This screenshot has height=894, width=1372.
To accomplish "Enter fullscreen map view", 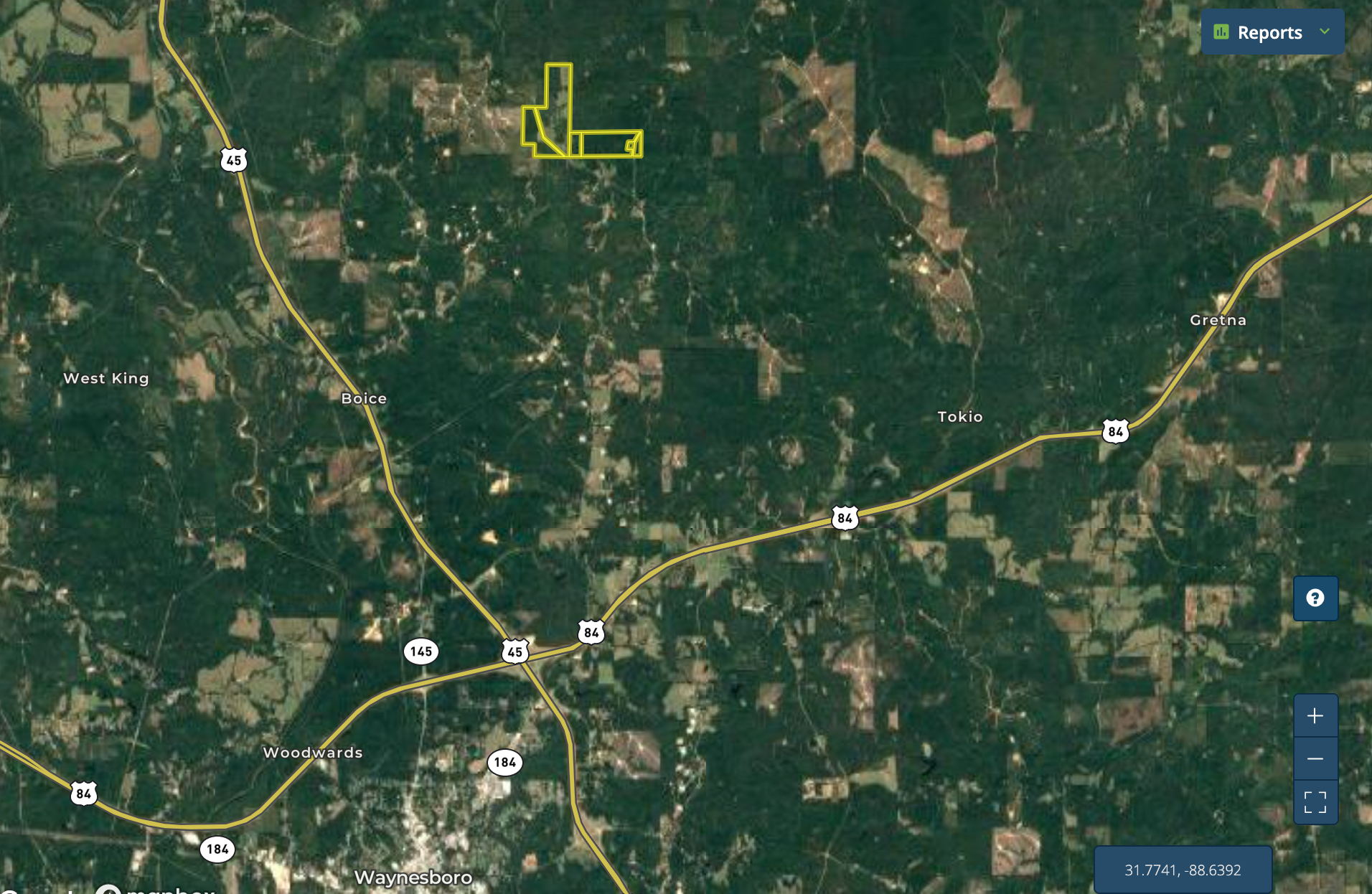I will (1315, 802).
